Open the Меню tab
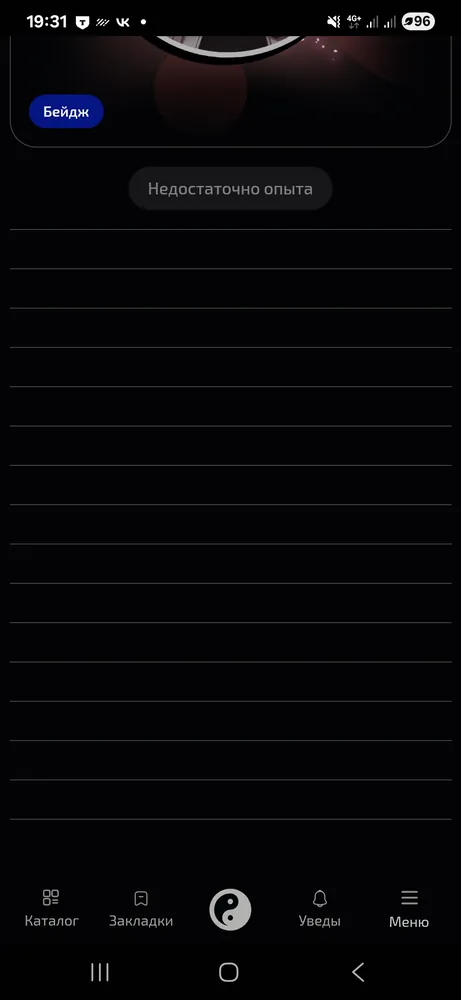Image resolution: width=461 pixels, height=1000 pixels. pyautogui.click(x=409, y=908)
